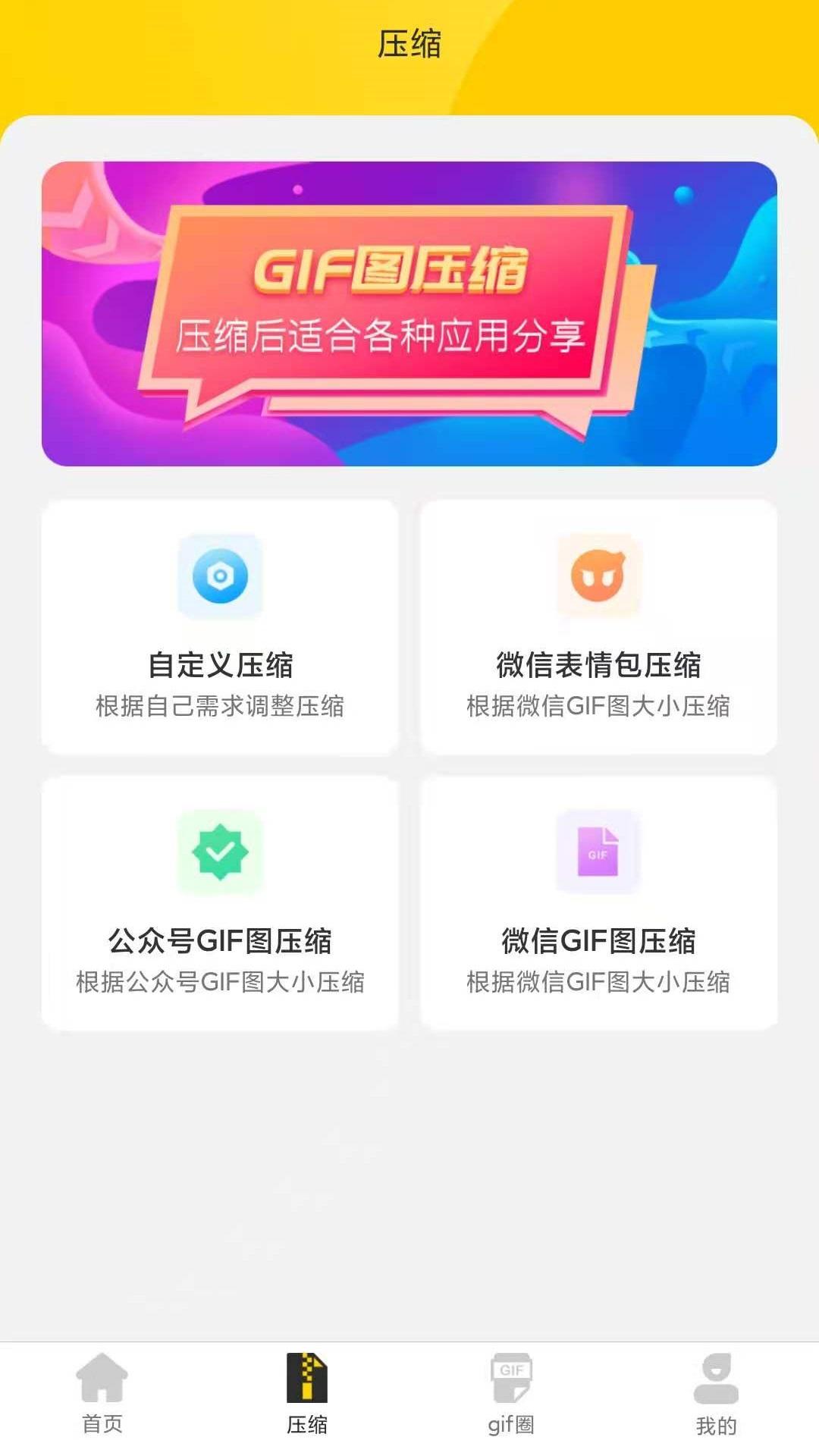The image size is (819, 1456).
Task: Click the 公众号GIF图压缩 green check badge icon
Action: (x=219, y=851)
